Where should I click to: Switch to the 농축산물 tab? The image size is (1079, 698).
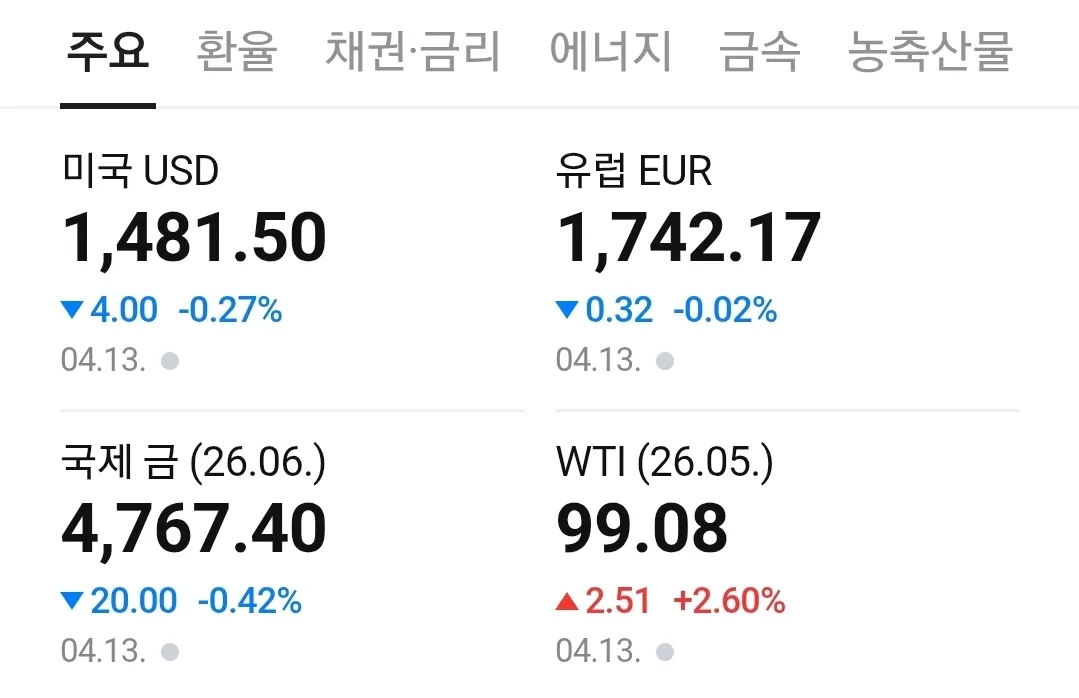930,52
